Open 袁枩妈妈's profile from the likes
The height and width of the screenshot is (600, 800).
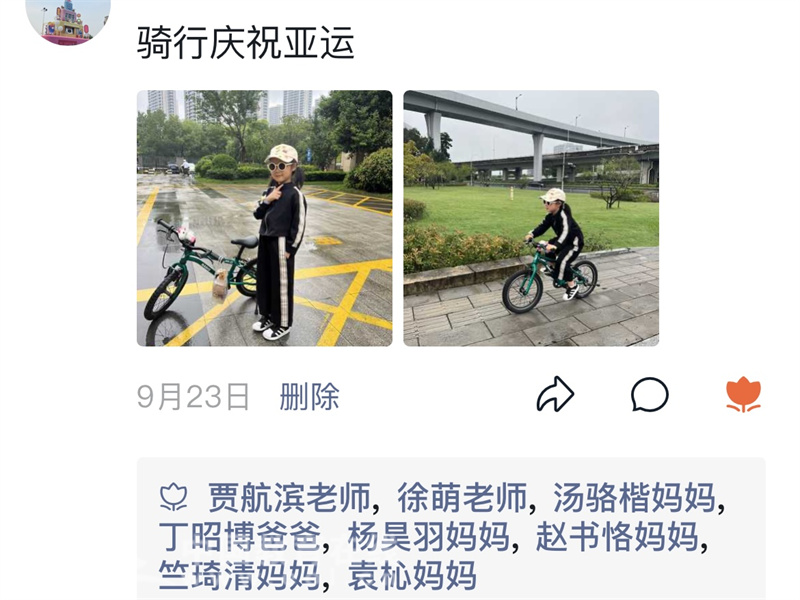click(411, 575)
